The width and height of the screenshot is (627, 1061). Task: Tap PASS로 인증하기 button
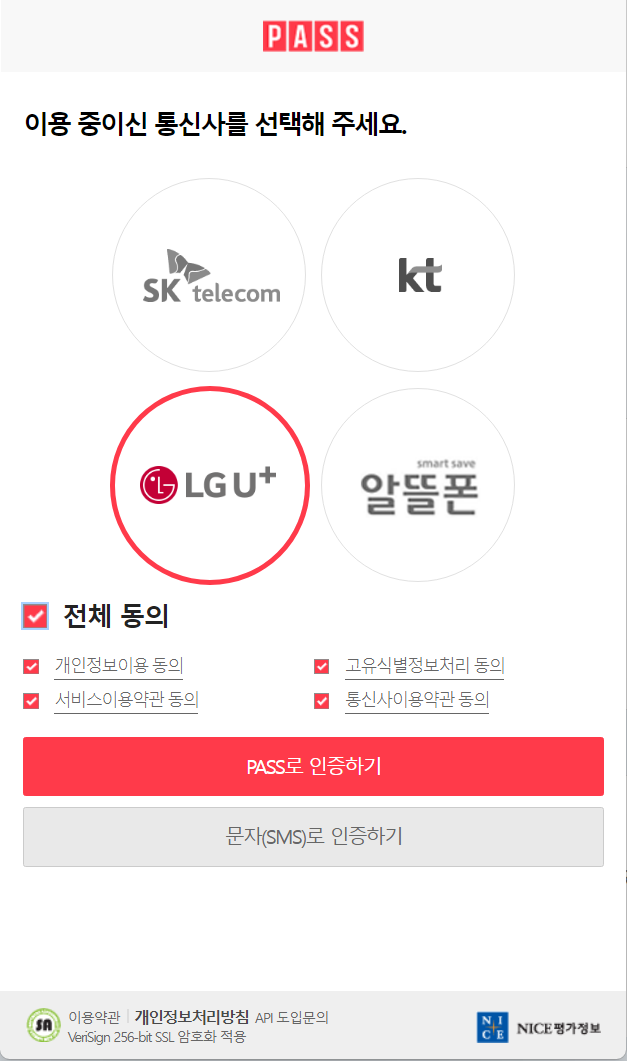point(313,767)
